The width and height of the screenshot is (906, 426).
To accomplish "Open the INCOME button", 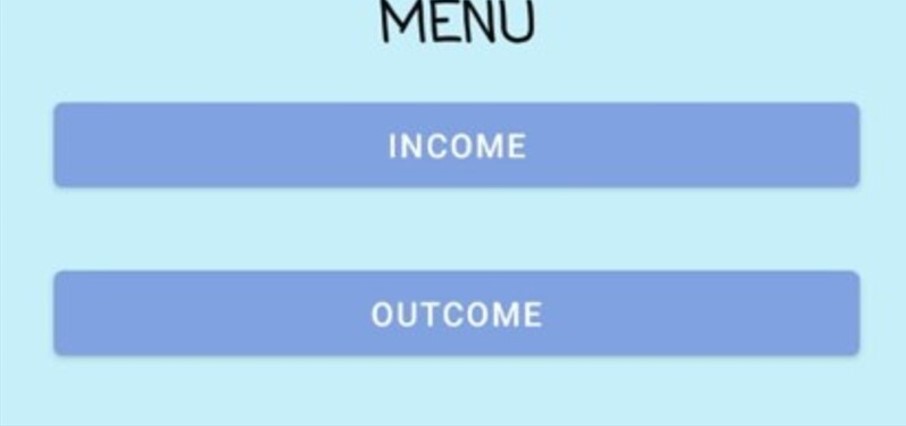I will [x=456, y=146].
